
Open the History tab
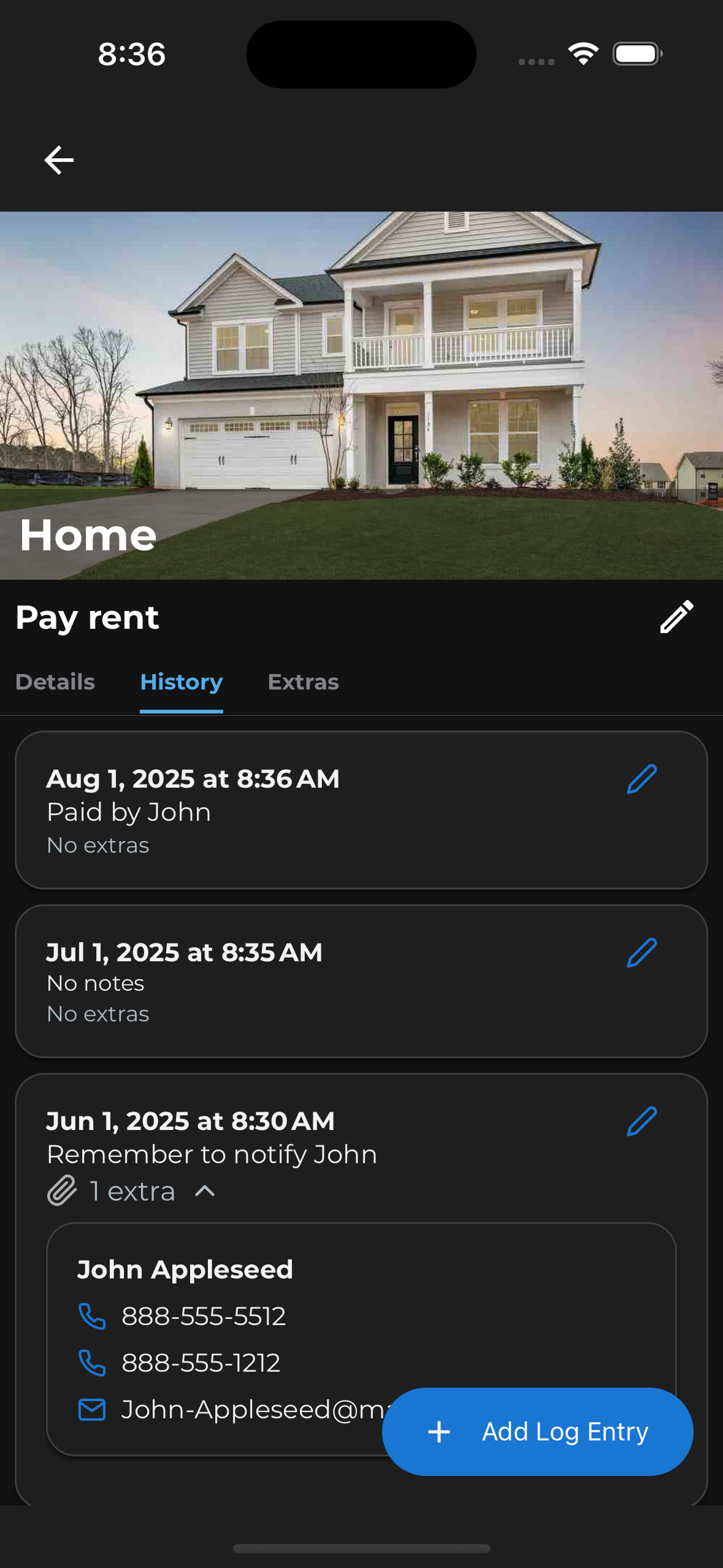point(182,682)
